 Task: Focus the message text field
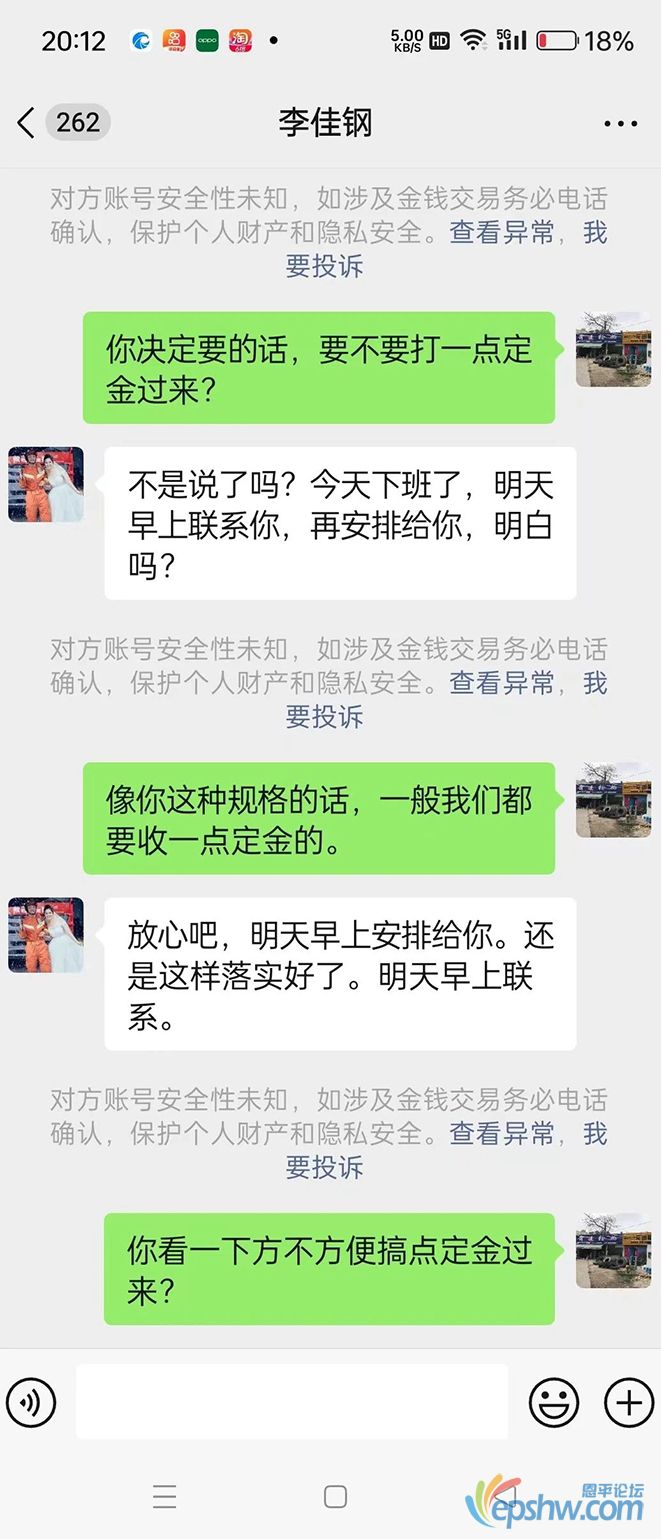(x=292, y=1402)
